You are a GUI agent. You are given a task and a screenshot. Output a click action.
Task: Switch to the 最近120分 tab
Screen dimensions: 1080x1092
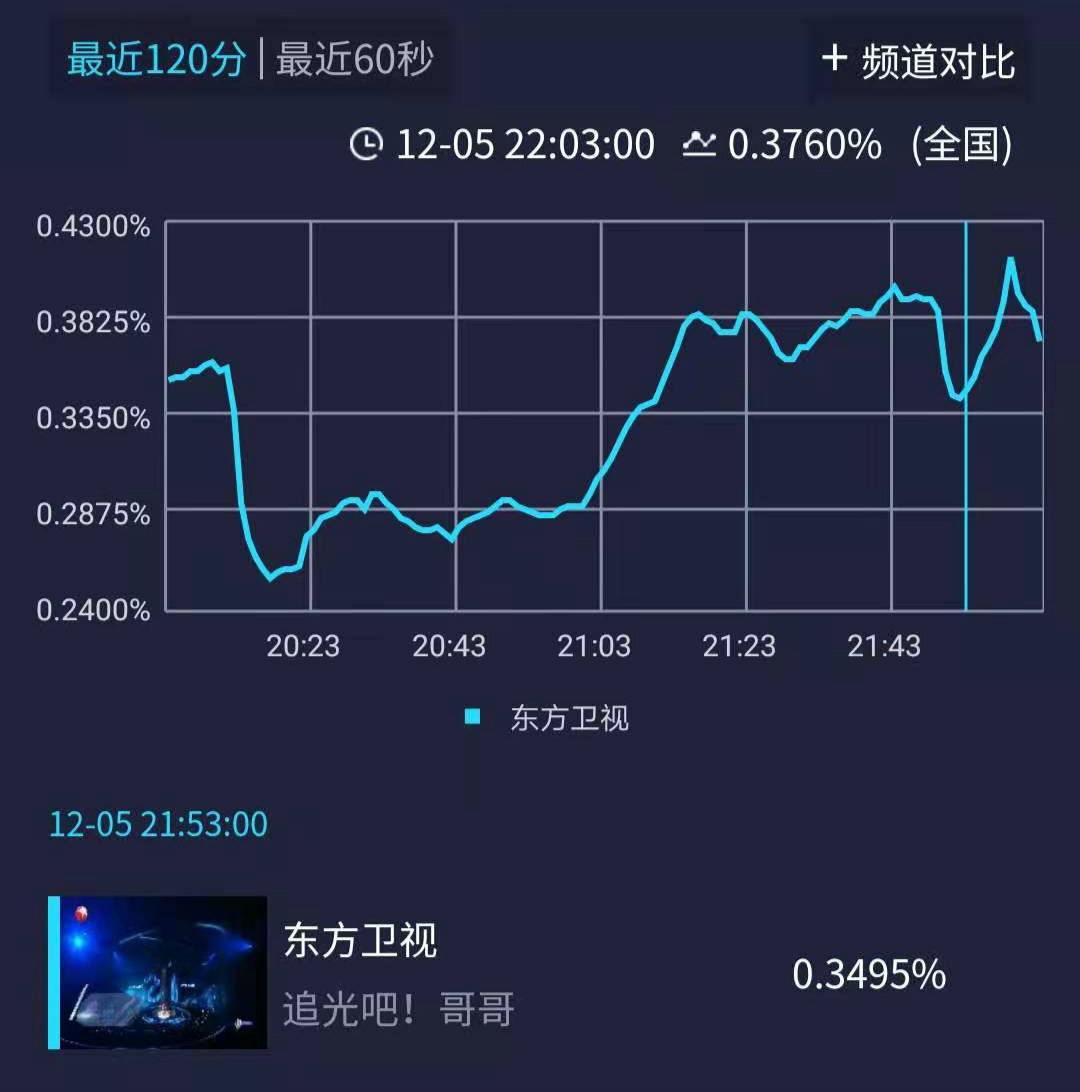[156, 60]
